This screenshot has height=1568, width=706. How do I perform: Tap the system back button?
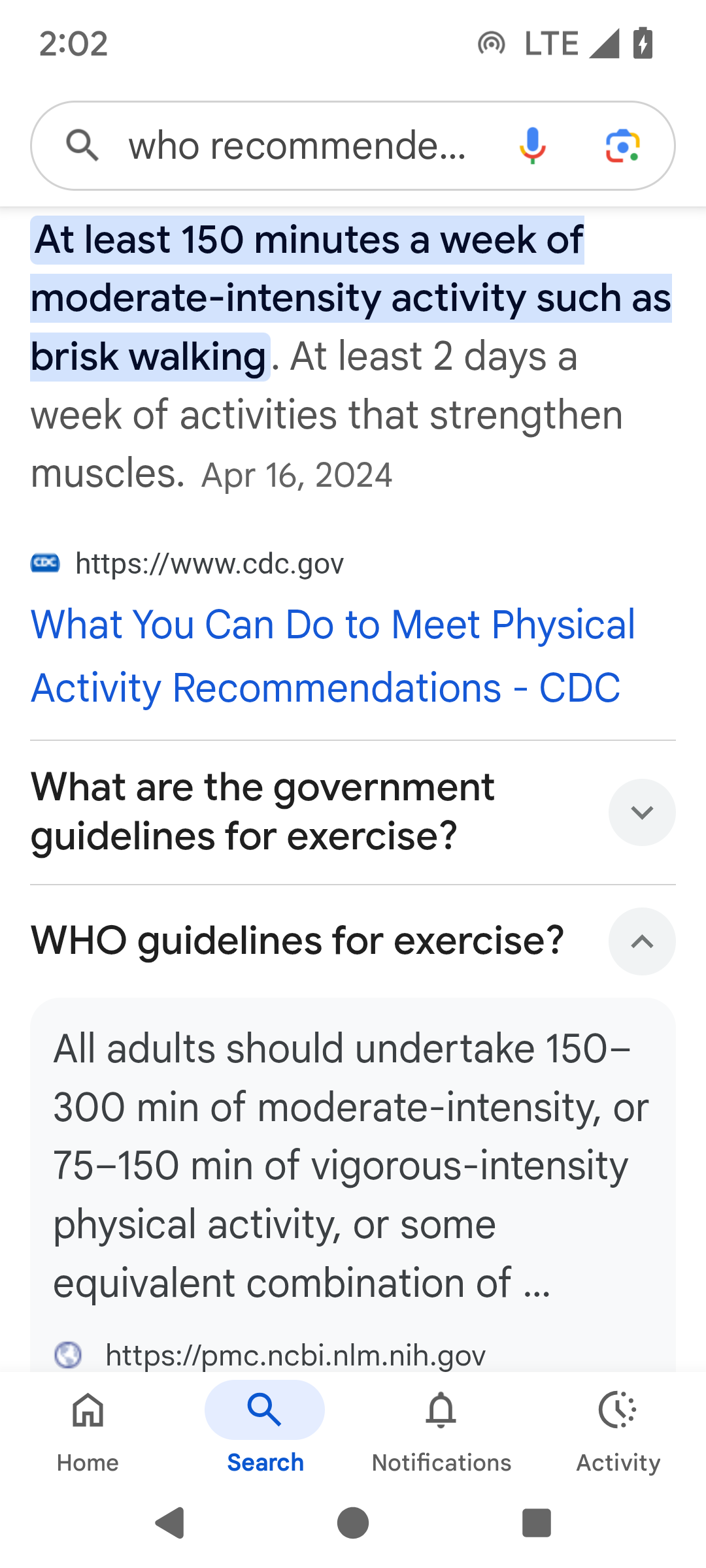(x=170, y=1523)
